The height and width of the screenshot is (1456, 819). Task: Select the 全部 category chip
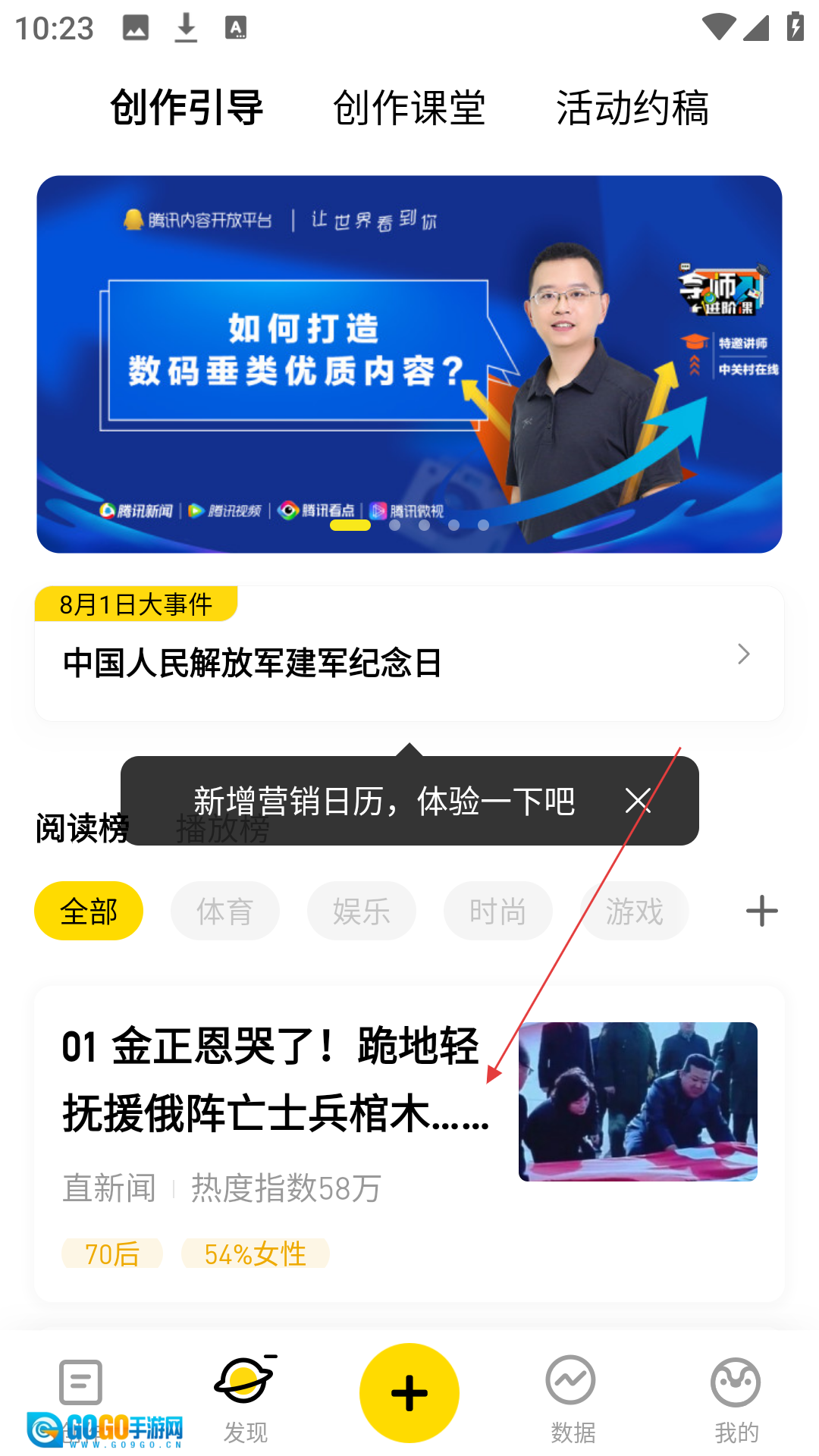89,911
